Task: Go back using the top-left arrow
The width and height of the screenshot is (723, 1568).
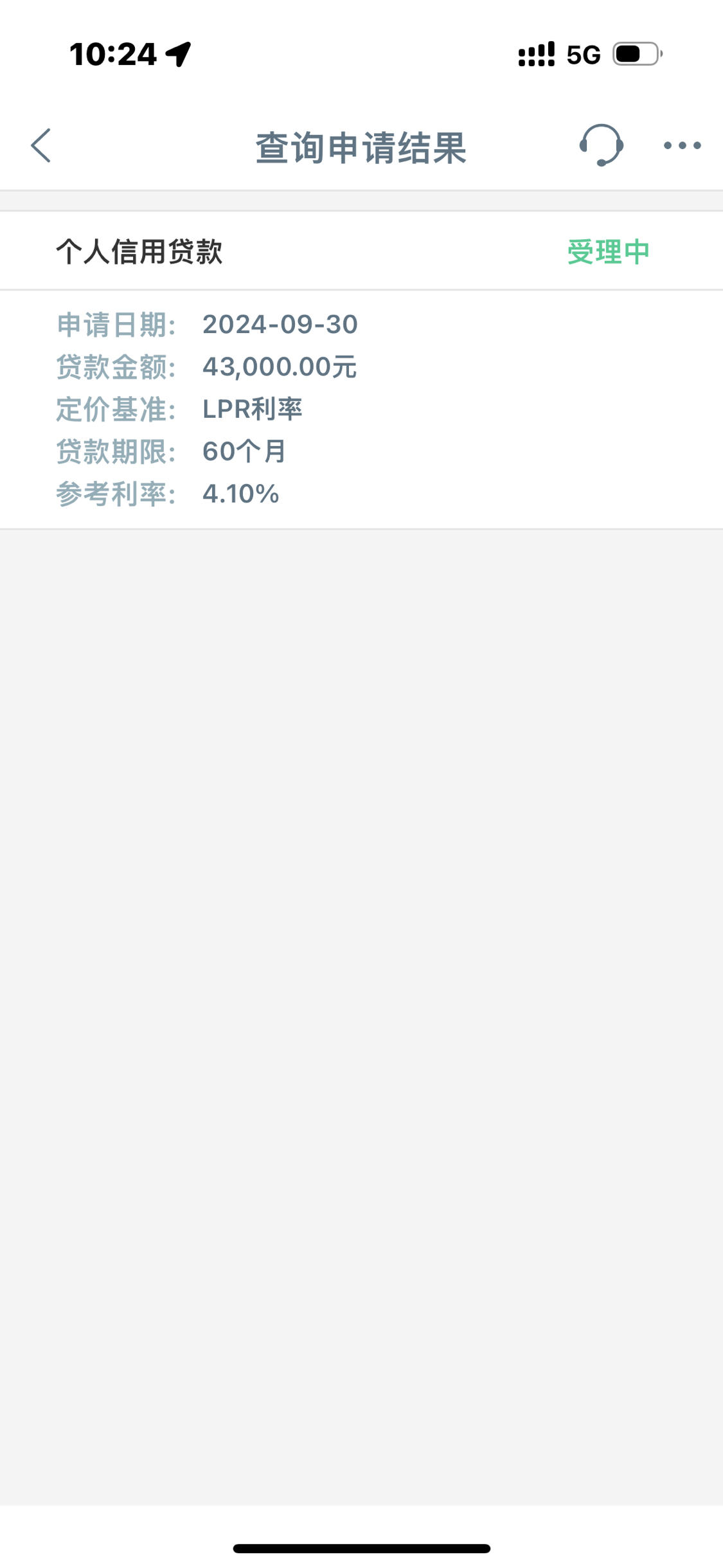Action: tap(40, 145)
